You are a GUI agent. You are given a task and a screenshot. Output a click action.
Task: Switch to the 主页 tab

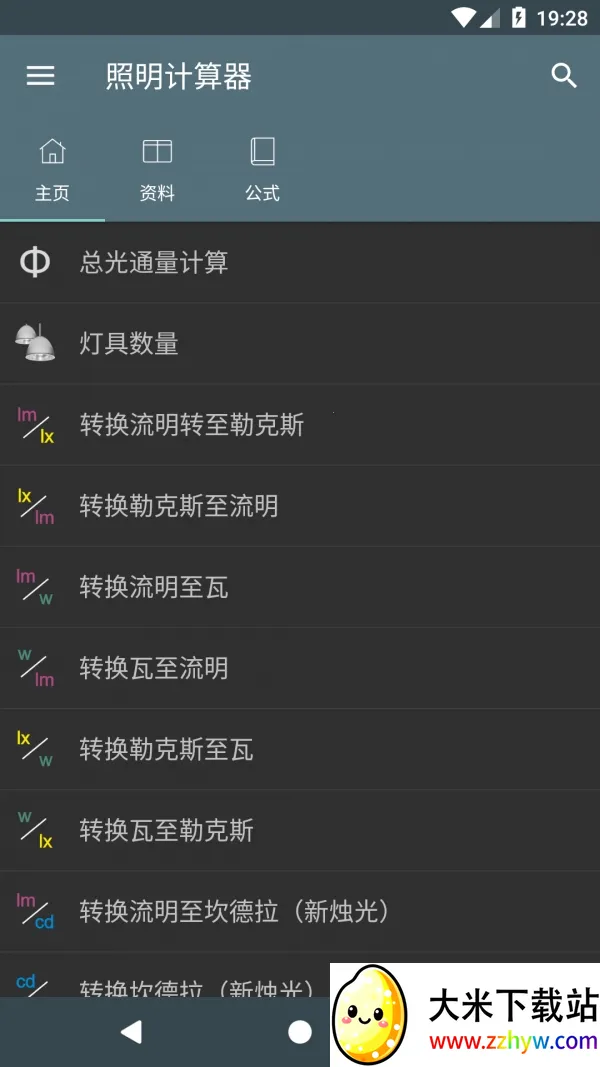pyautogui.click(x=52, y=170)
